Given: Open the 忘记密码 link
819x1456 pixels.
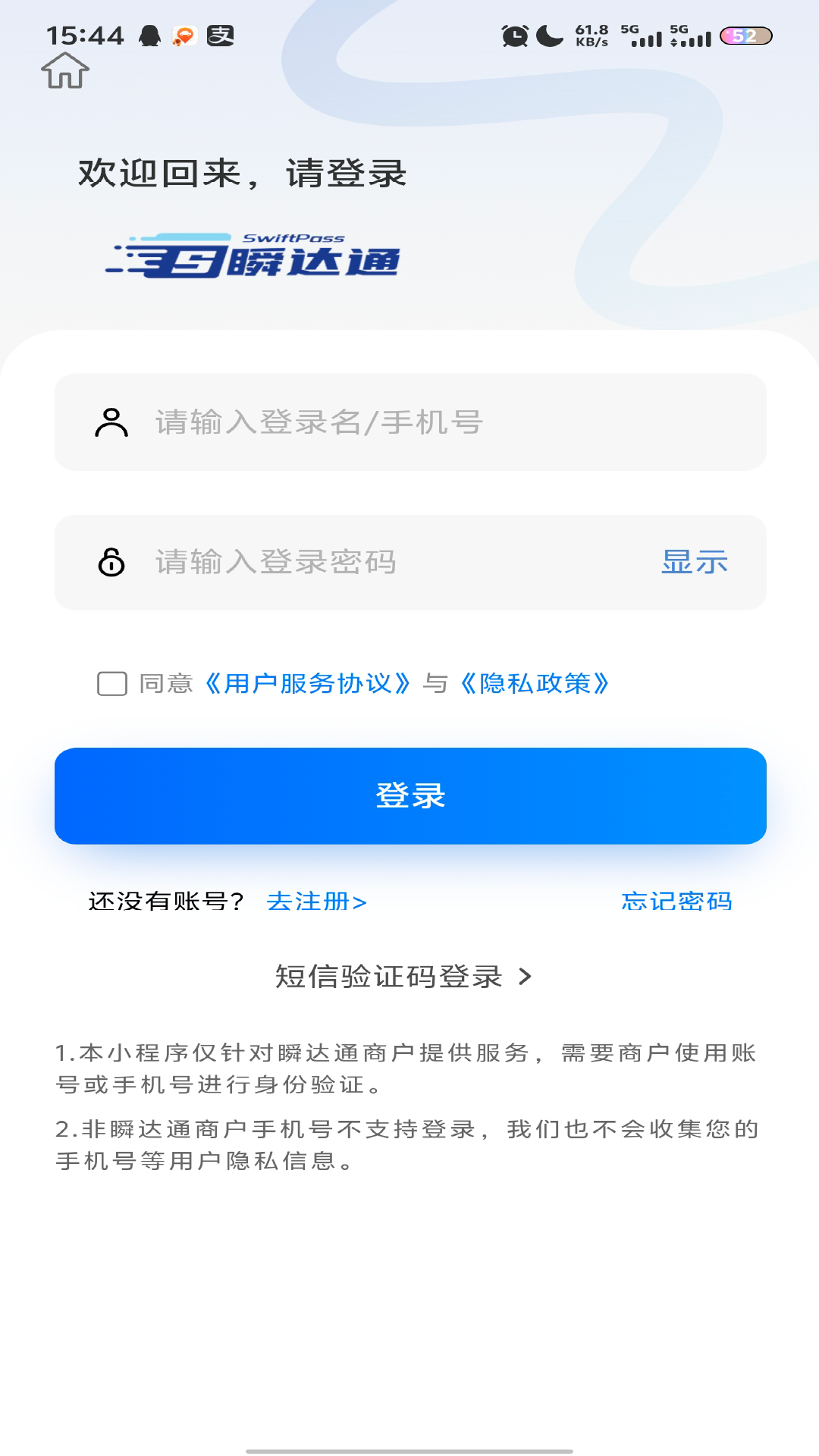Looking at the screenshot, I should [676, 901].
